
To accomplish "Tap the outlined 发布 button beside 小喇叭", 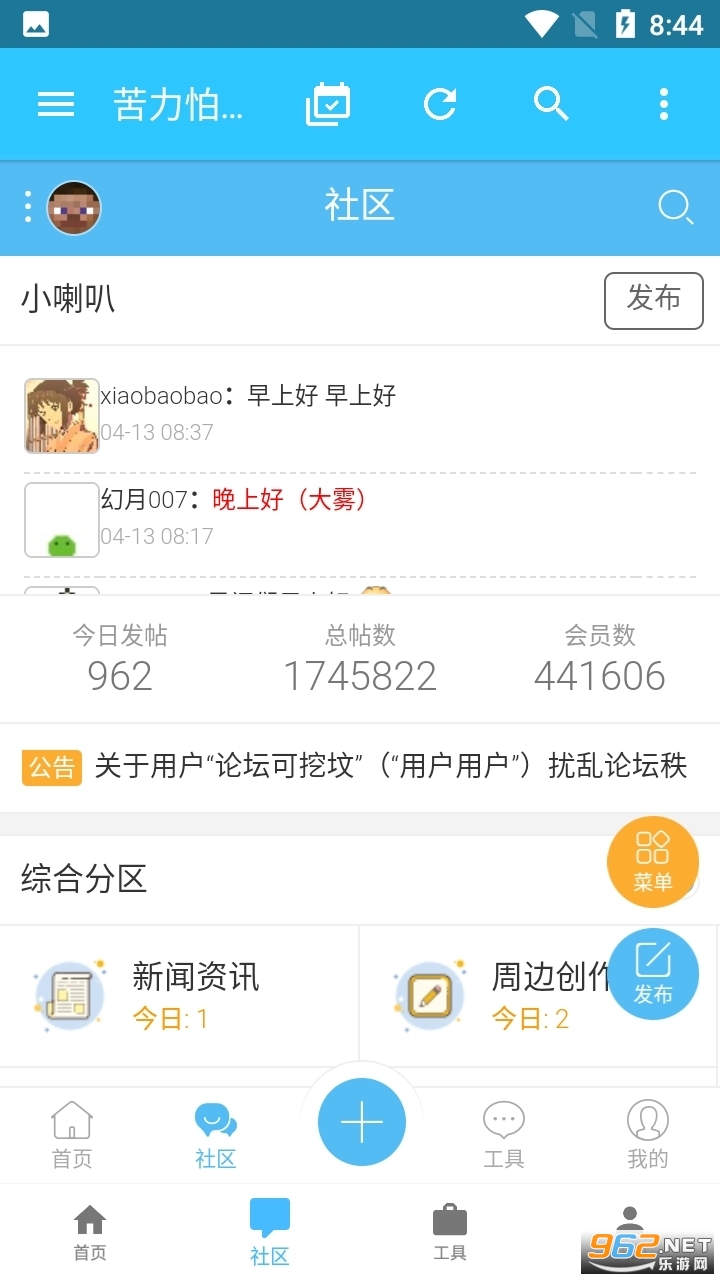I will (653, 300).
